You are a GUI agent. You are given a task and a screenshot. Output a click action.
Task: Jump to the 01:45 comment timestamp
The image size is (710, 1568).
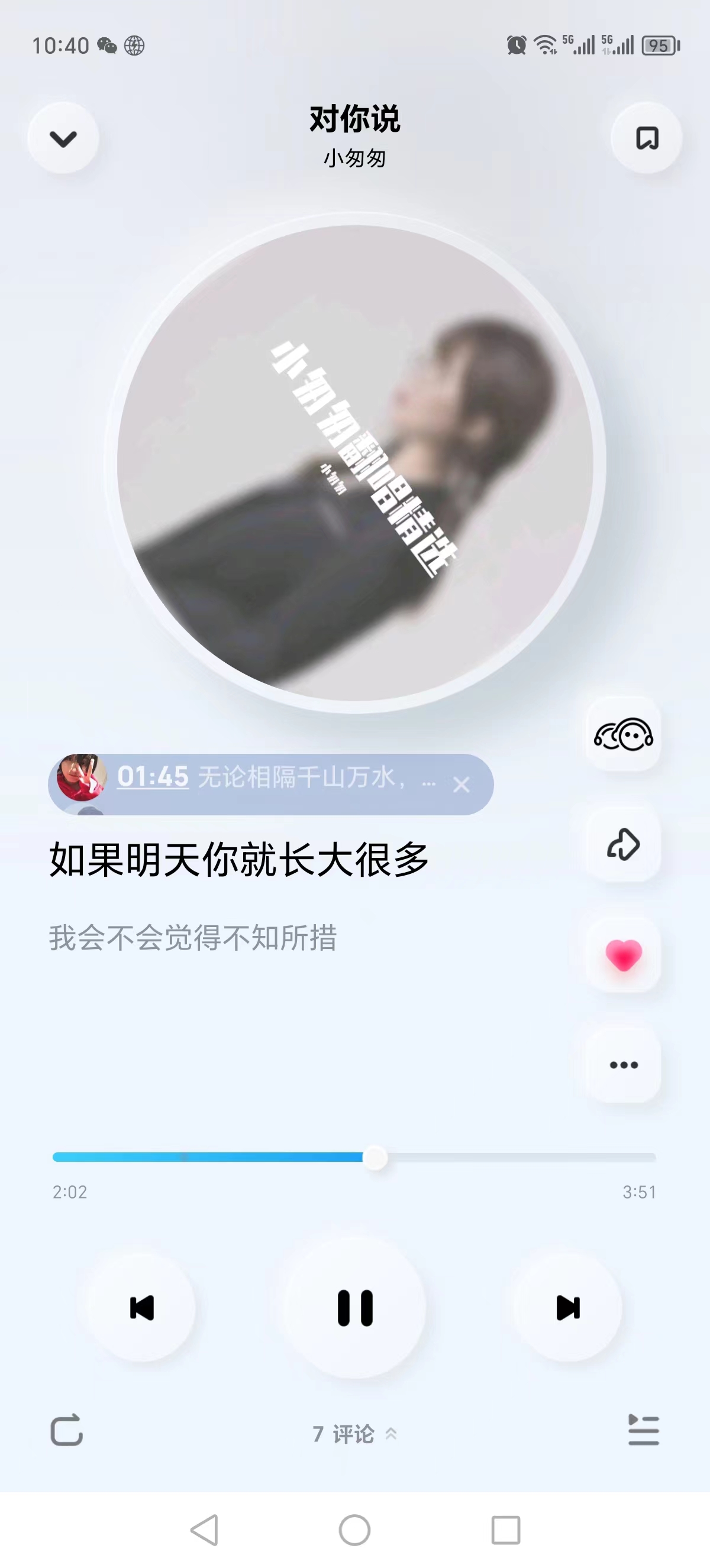tap(153, 777)
